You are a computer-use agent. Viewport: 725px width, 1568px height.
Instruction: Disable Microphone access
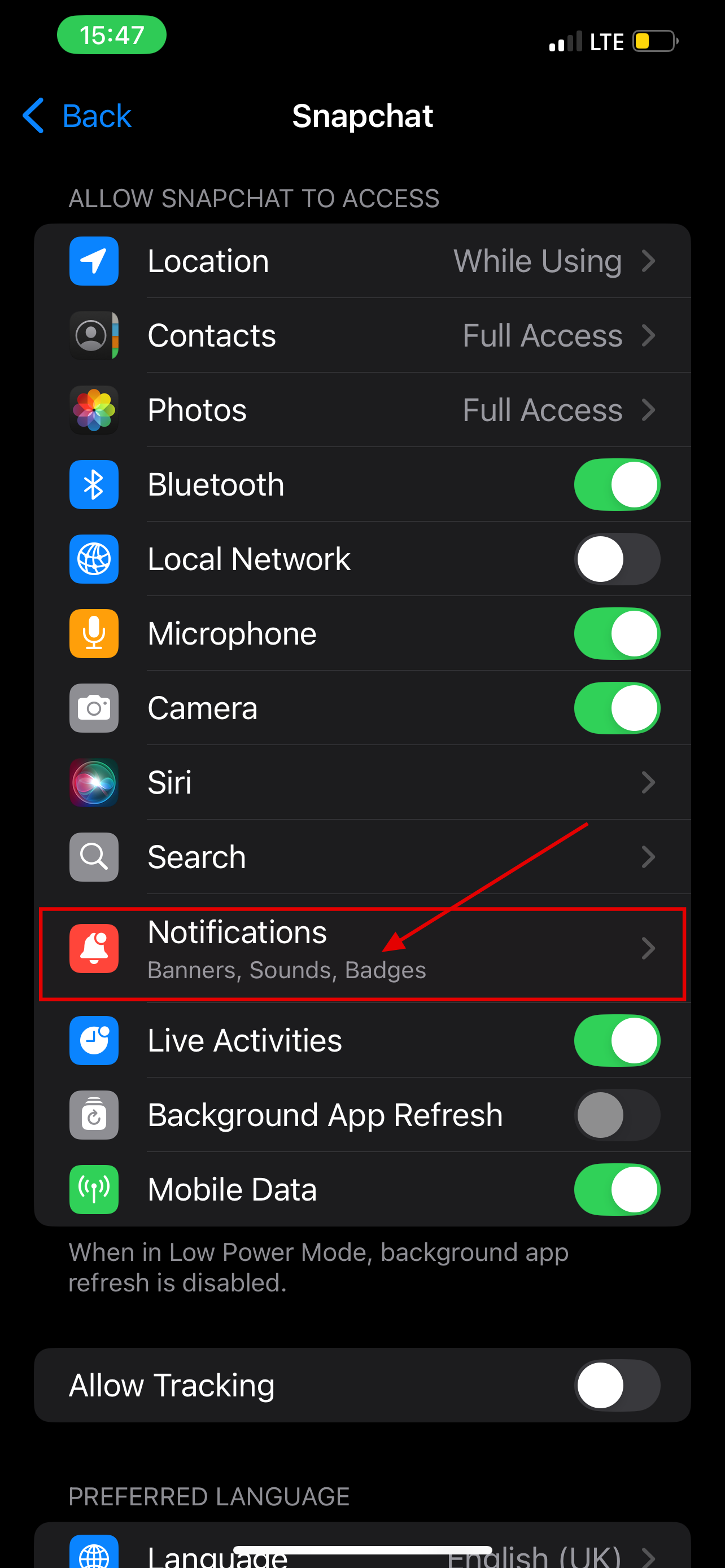(616, 634)
